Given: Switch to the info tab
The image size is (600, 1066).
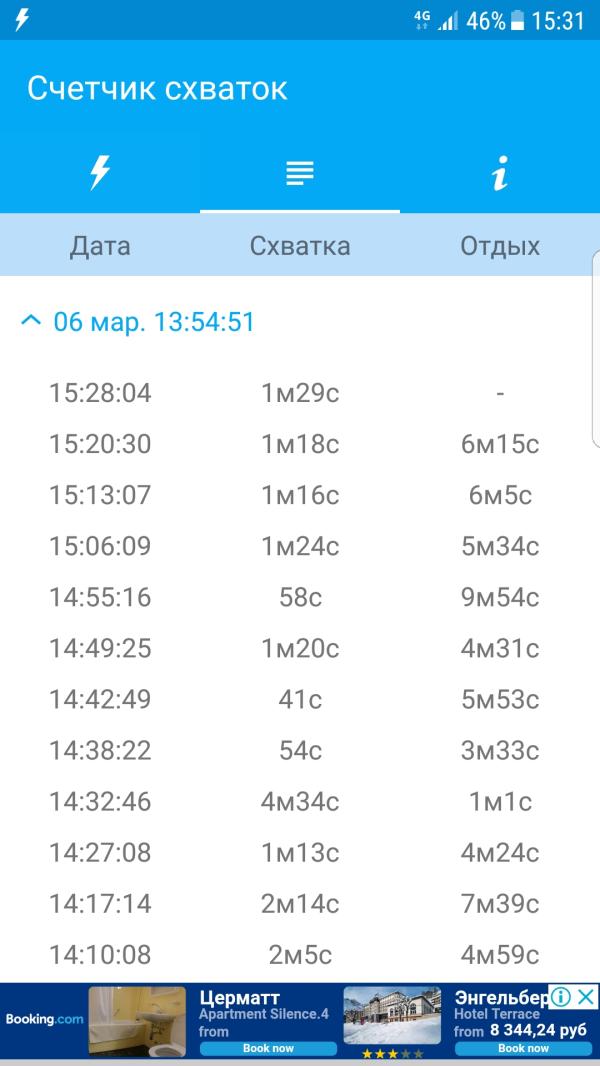Looking at the screenshot, I should [x=499, y=174].
